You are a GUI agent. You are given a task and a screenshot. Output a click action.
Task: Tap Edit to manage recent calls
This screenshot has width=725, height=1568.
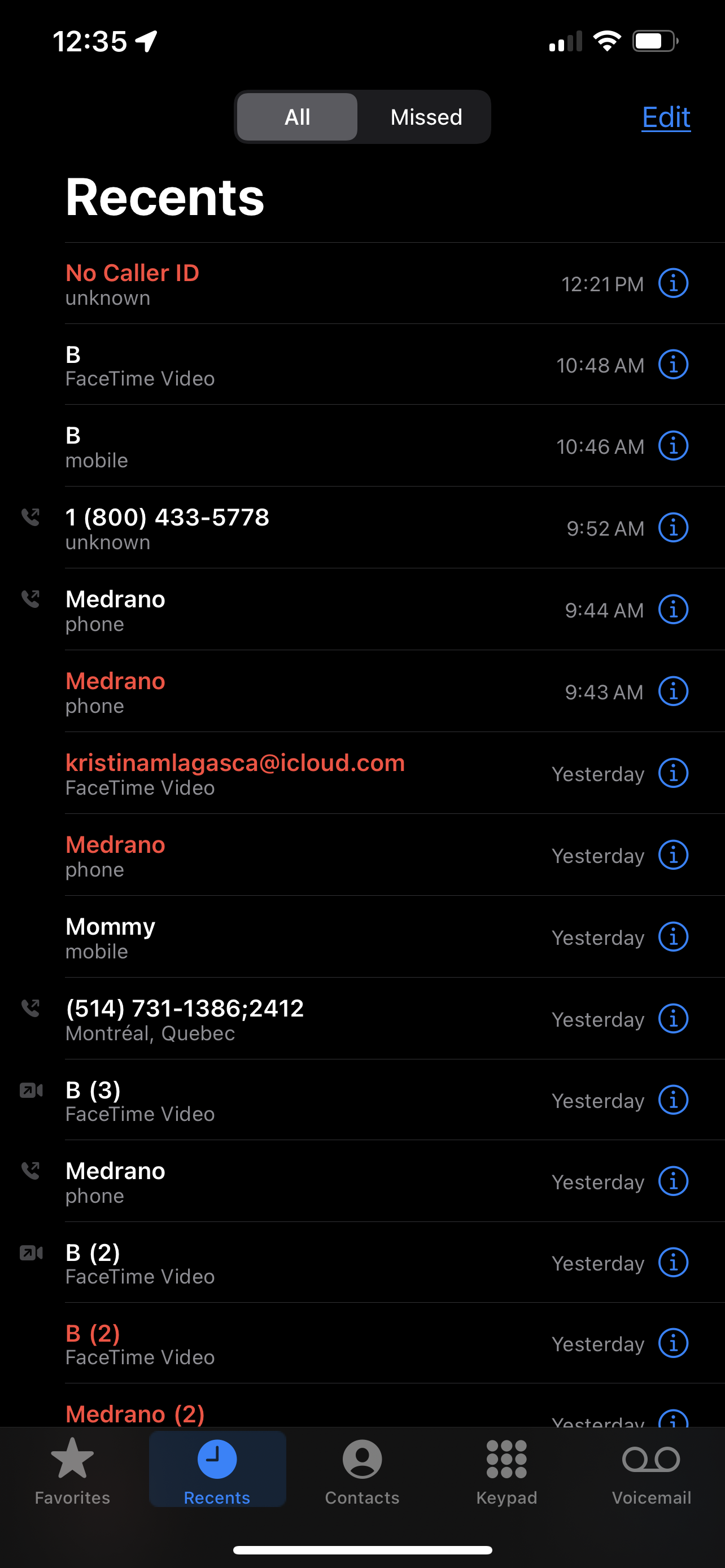click(665, 117)
